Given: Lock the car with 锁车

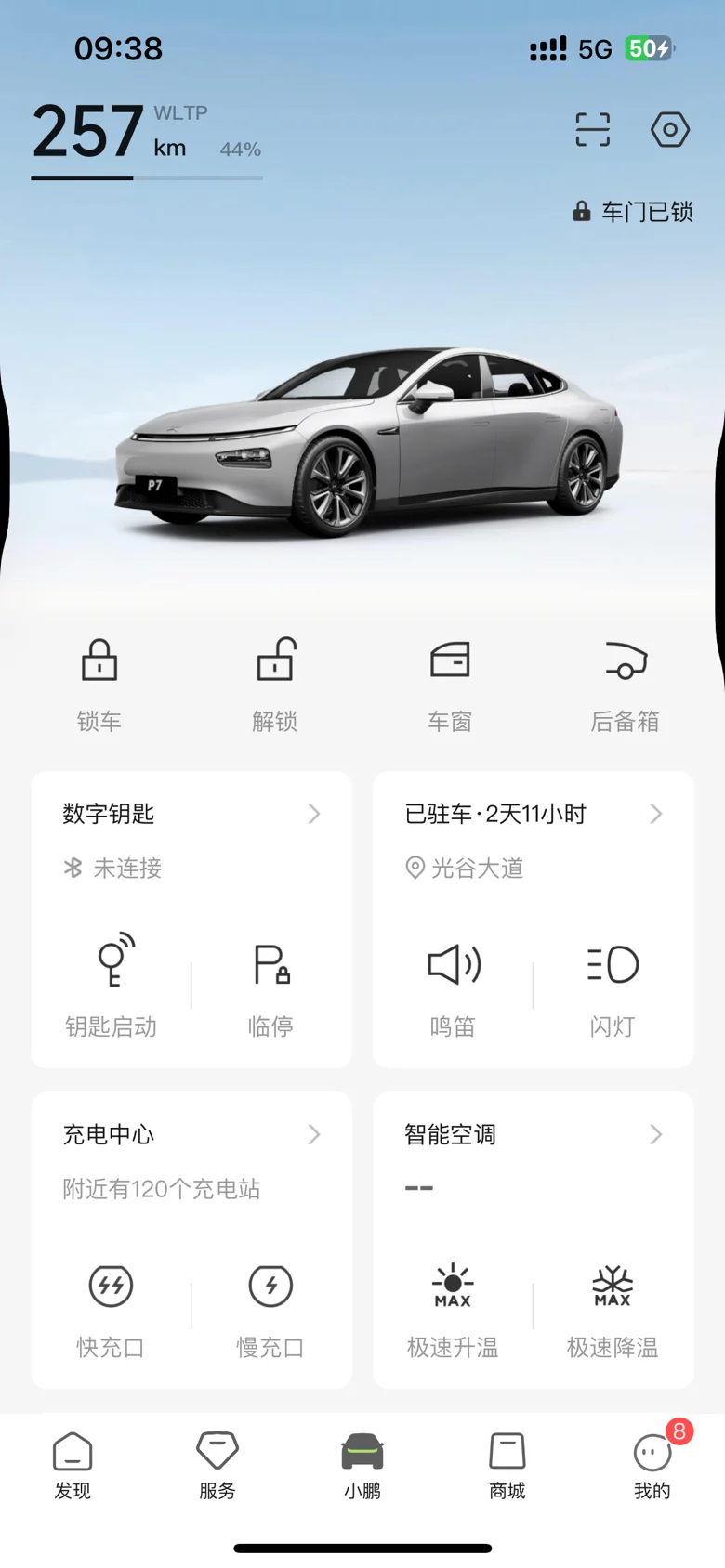Looking at the screenshot, I should tap(99, 681).
